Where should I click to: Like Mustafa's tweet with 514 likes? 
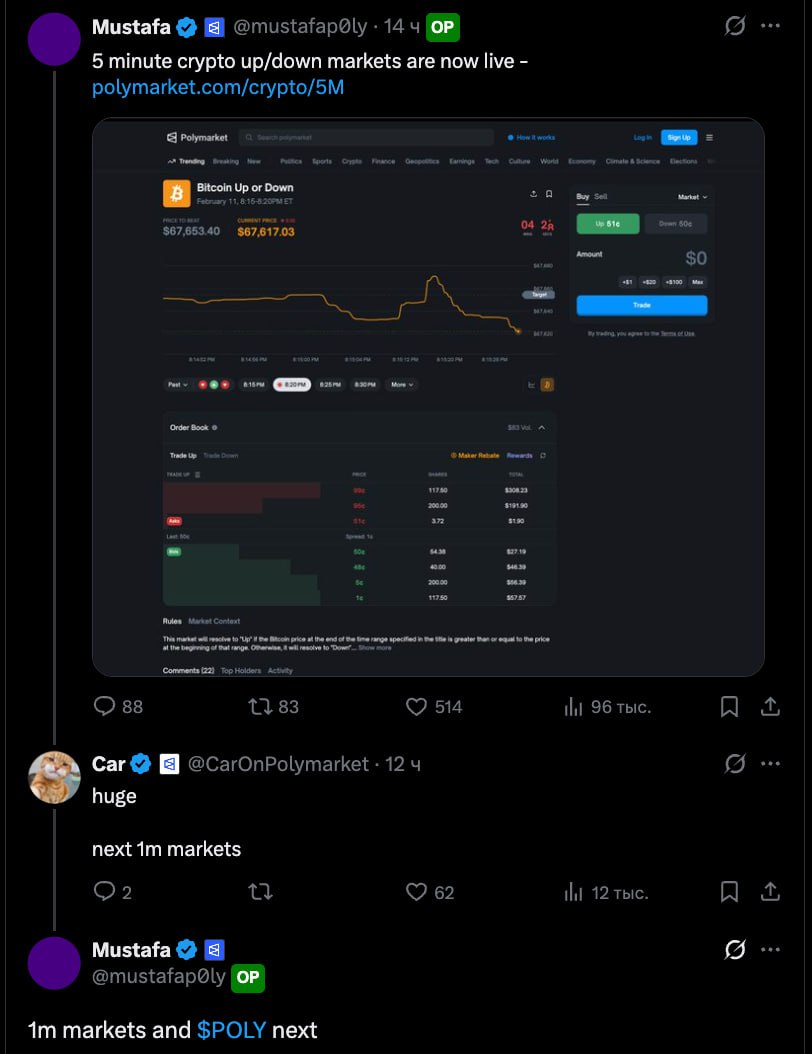pos(417,707)
